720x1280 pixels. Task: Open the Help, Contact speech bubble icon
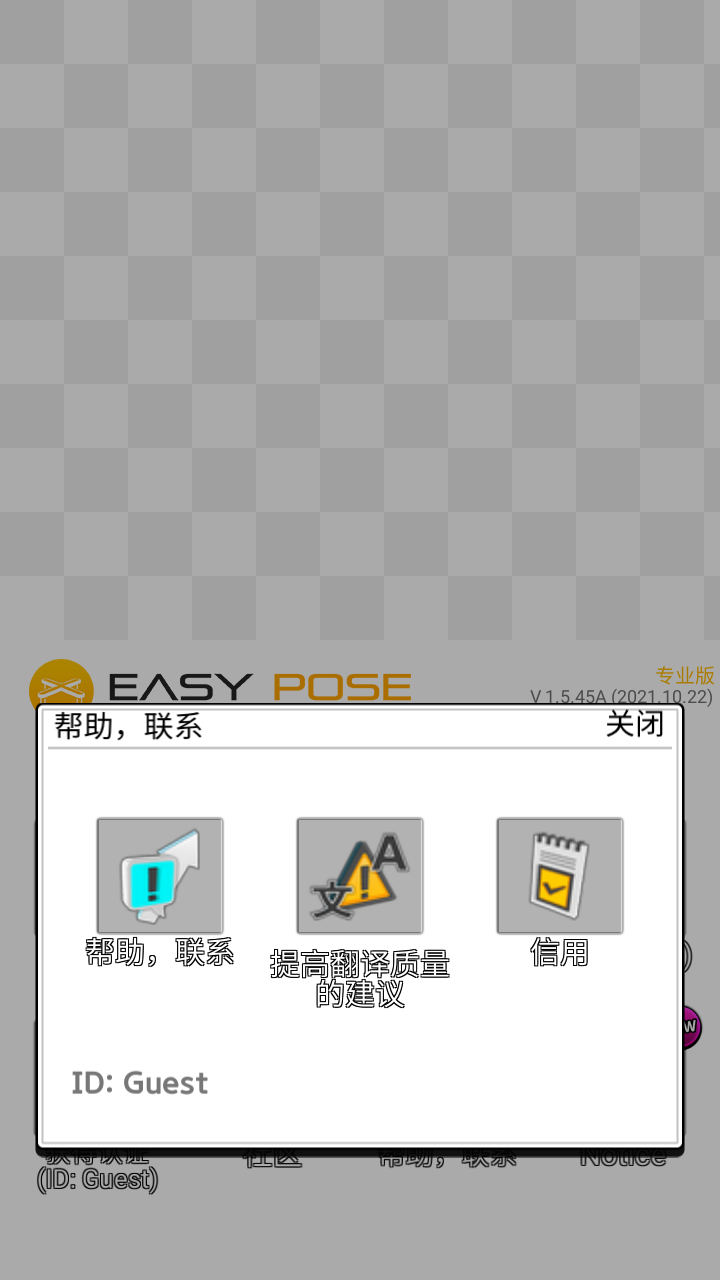coord(159,874)
